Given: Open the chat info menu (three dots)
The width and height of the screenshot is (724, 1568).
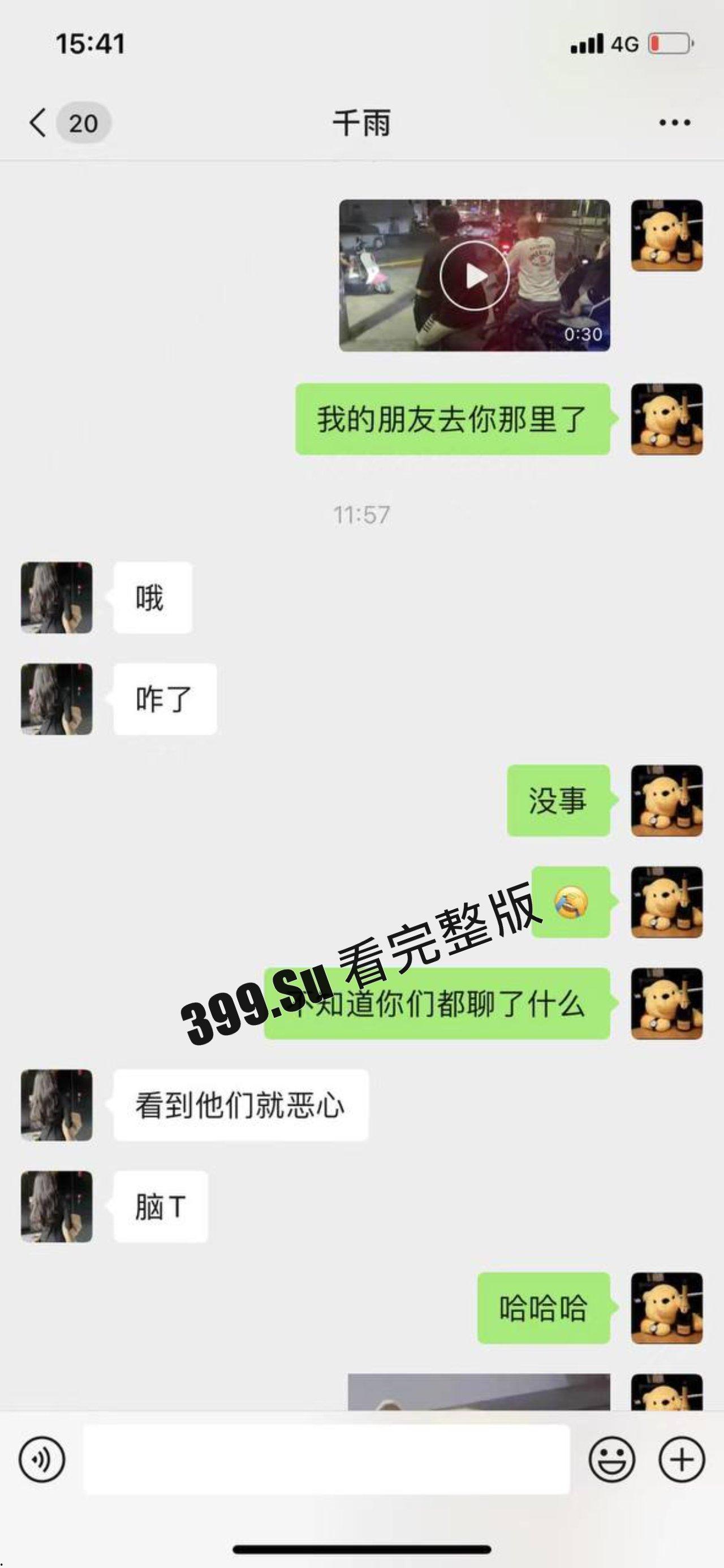Looking at the screenshot, I should pos(675,123).
